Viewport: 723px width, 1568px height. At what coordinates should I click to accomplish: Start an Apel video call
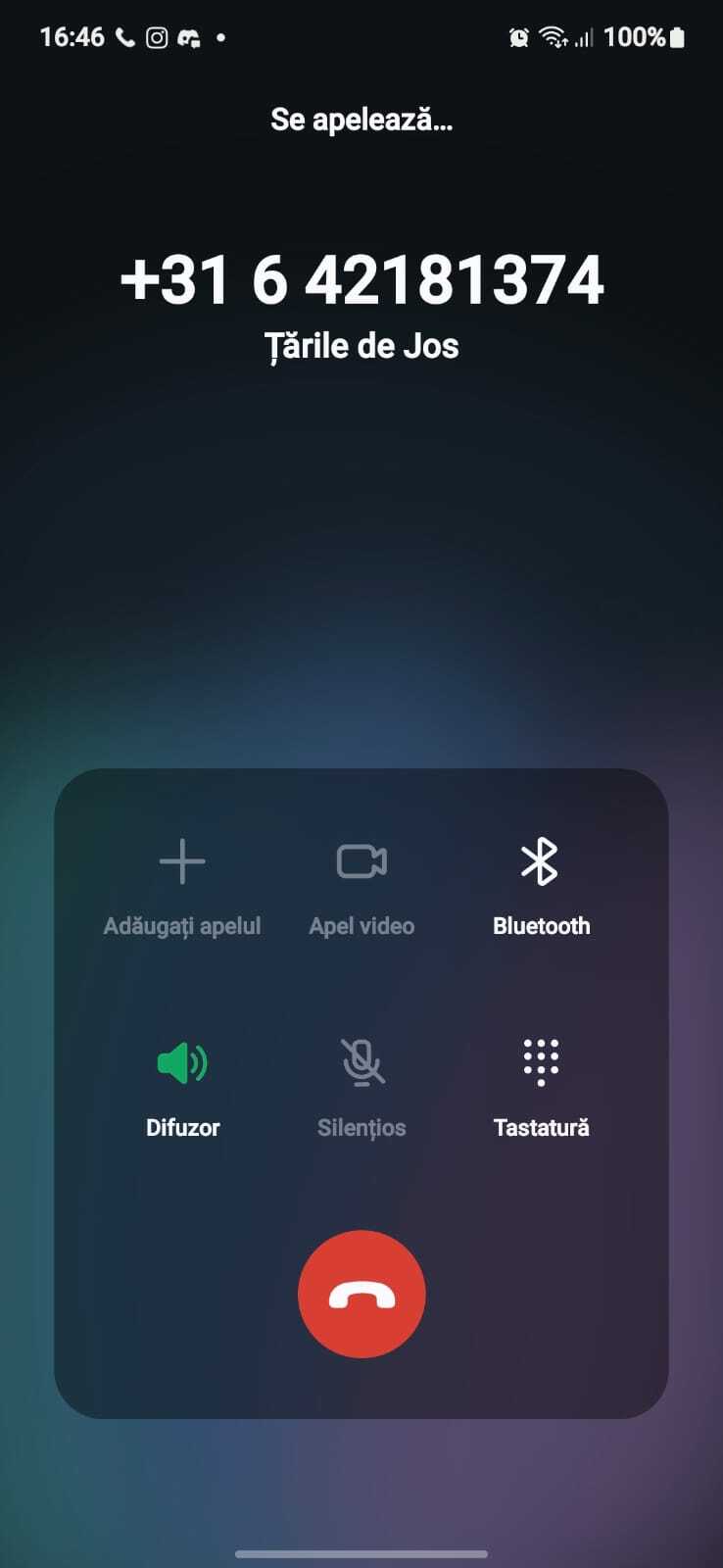(361, 887)
